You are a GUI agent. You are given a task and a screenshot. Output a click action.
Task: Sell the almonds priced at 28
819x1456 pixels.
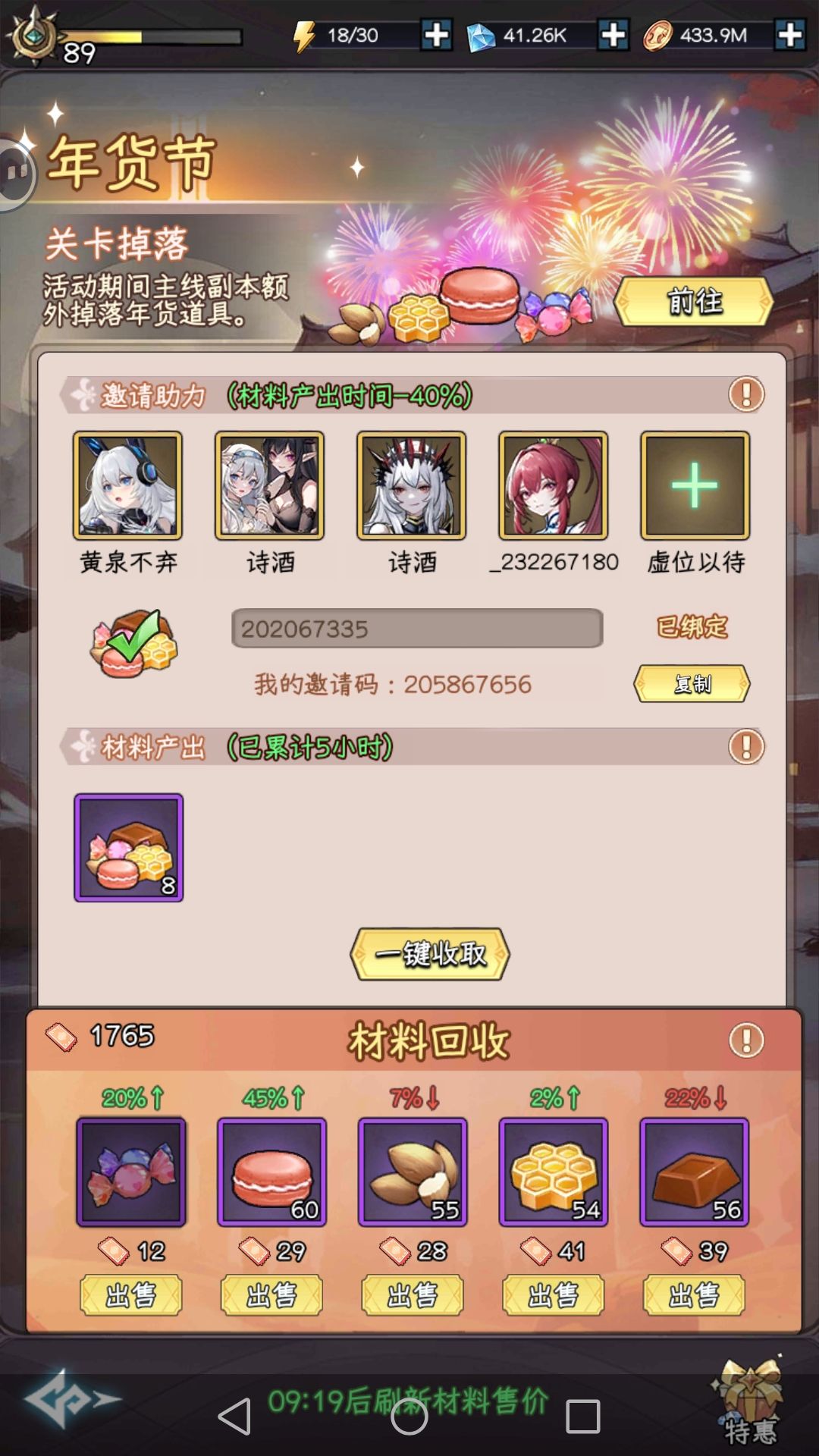413,1295
